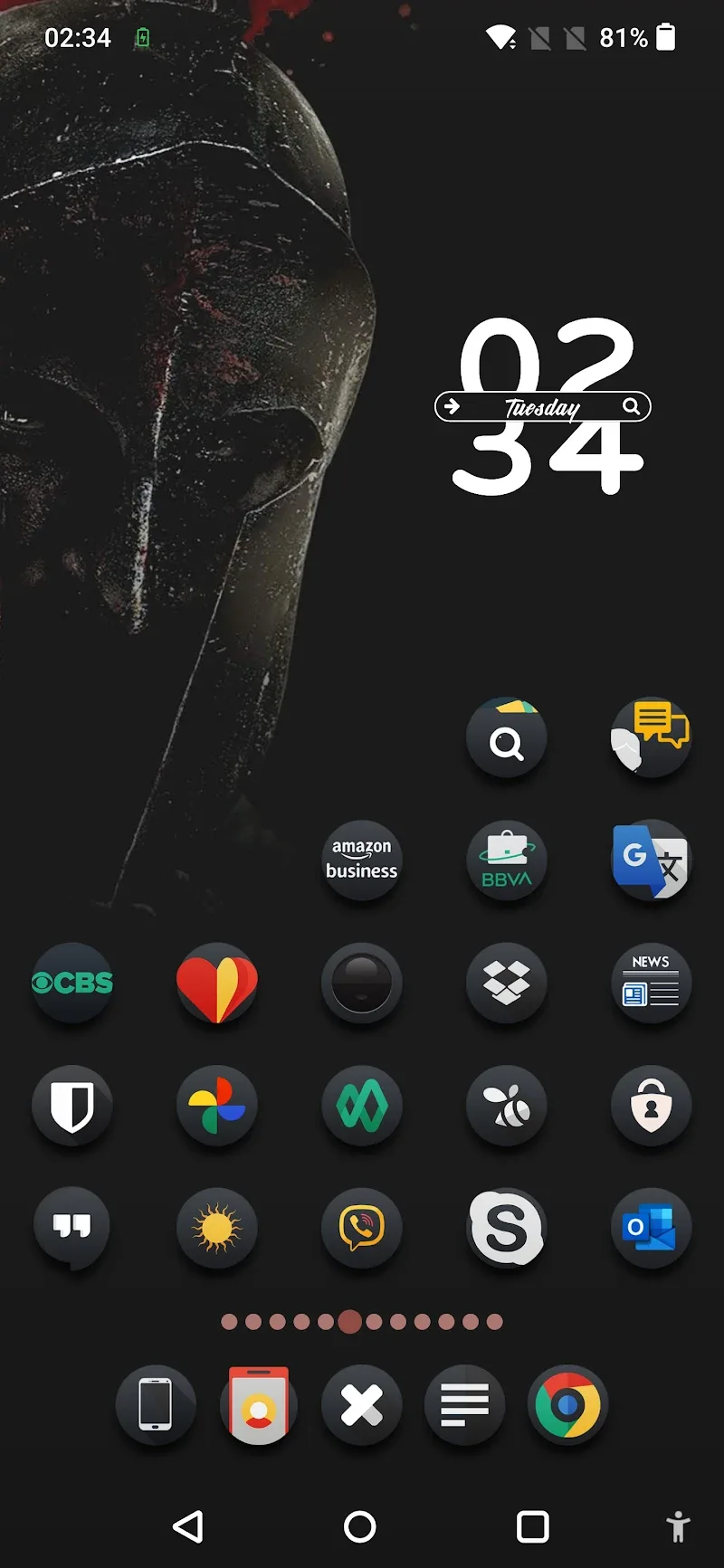Image resolution: width=724 pixels, height=1568 pixels.
Task: Open recent apps overview
Action: (532, 1526)
